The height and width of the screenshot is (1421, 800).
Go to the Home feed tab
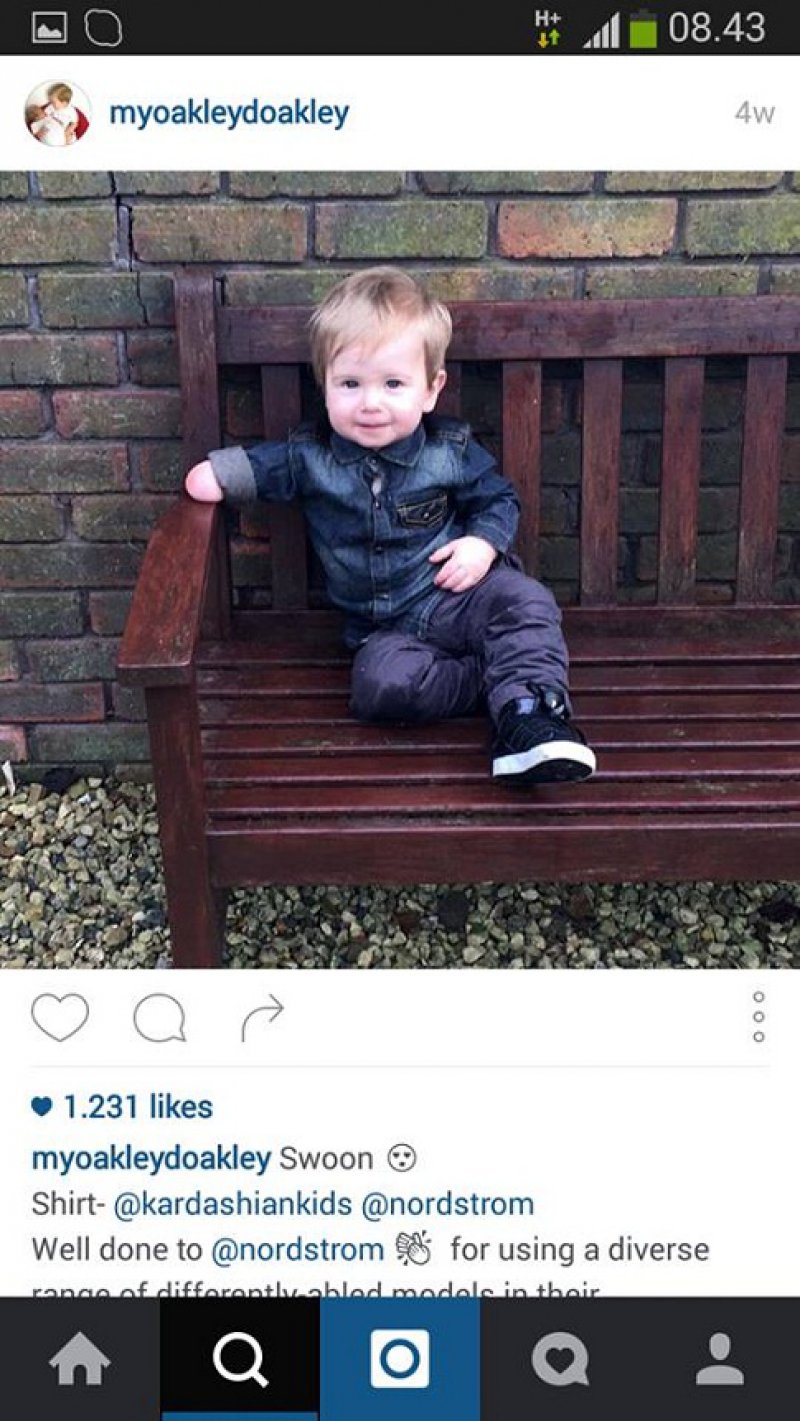pyautogui.click(x=80, y=1360)
